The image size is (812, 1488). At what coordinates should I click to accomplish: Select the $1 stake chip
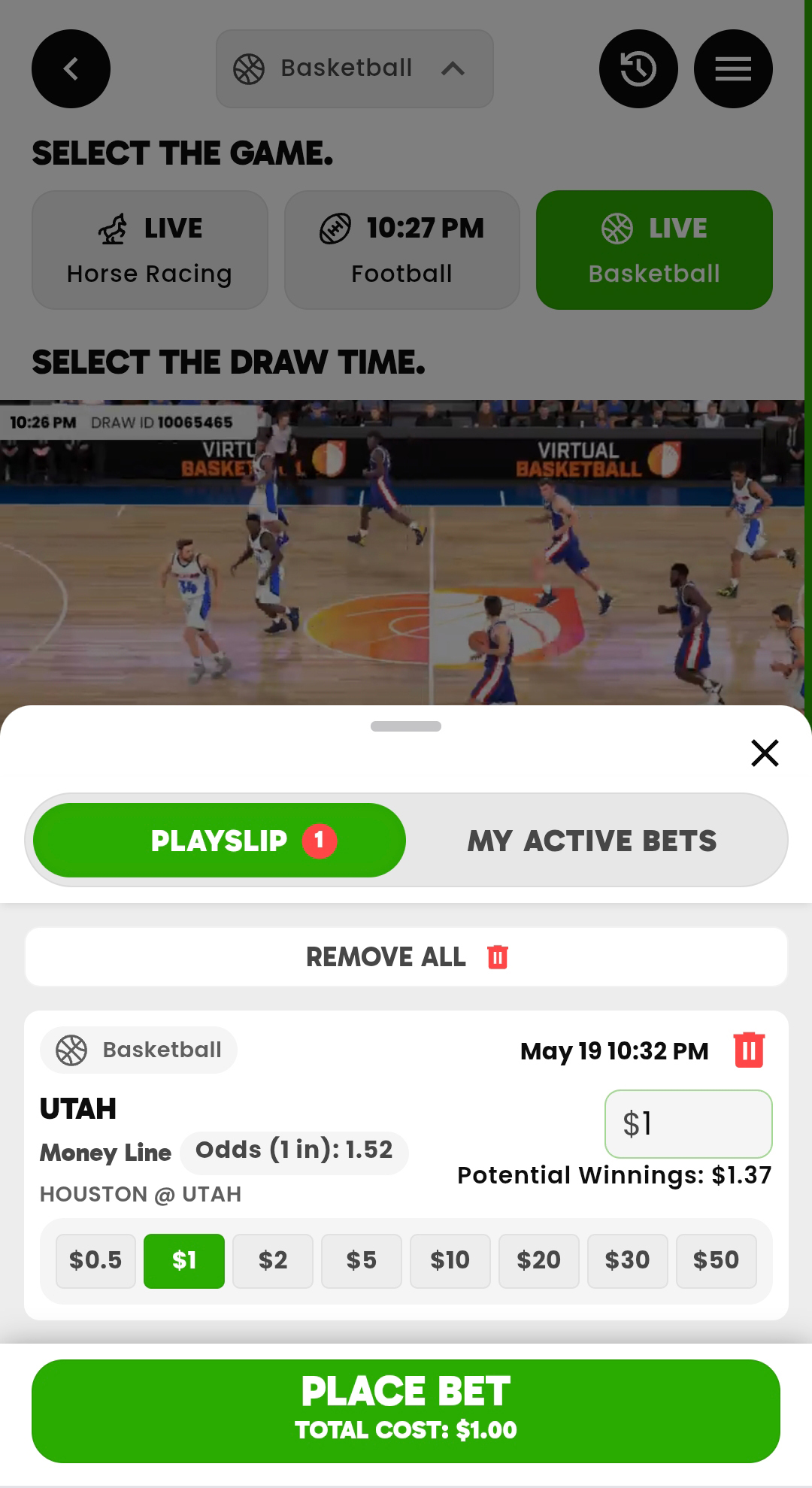point(184,1261)
